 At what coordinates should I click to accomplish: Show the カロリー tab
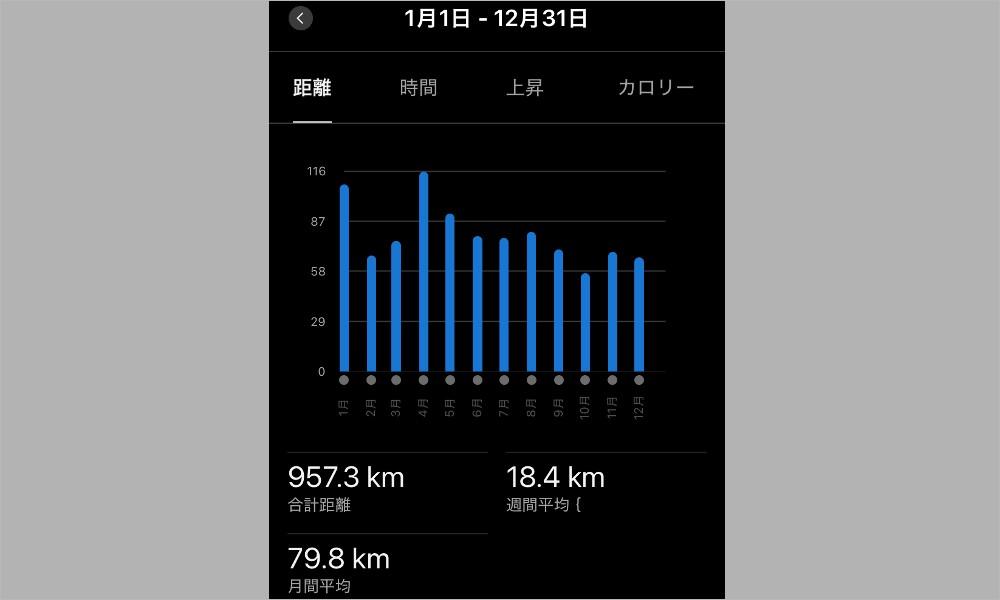coord(655,88)
